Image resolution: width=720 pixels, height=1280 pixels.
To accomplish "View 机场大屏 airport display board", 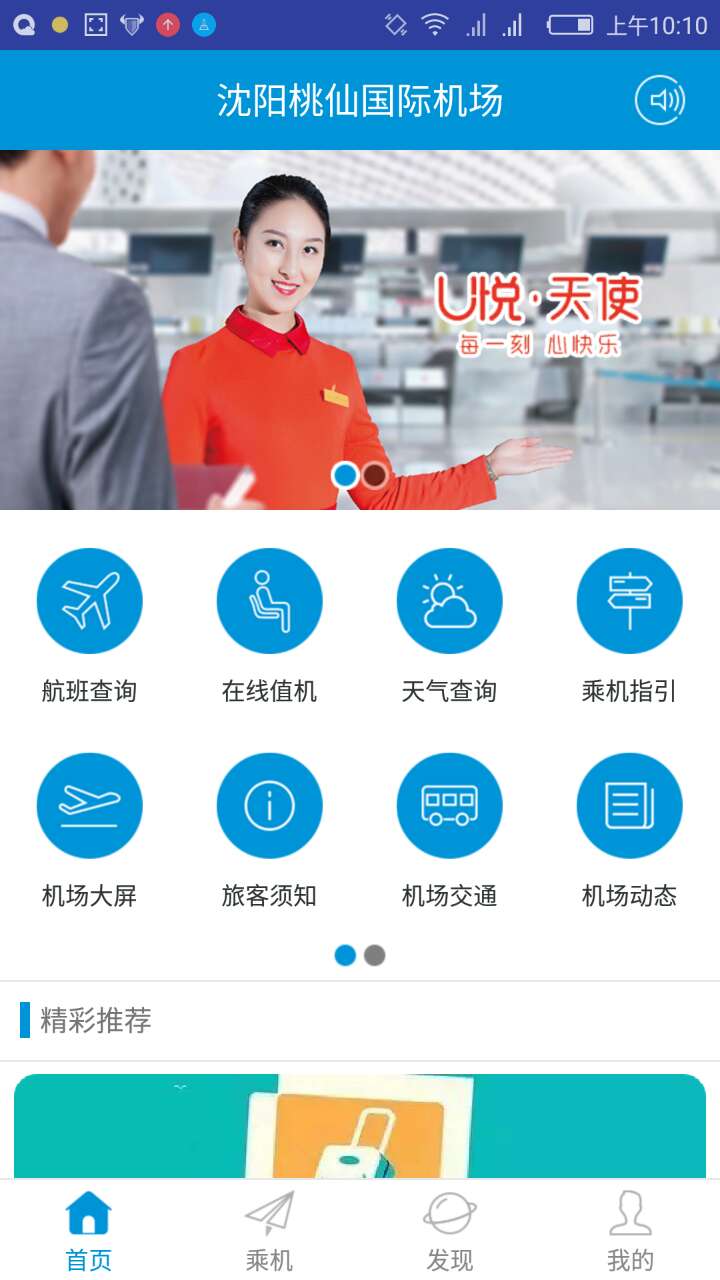I will click(x=90, y=806).
